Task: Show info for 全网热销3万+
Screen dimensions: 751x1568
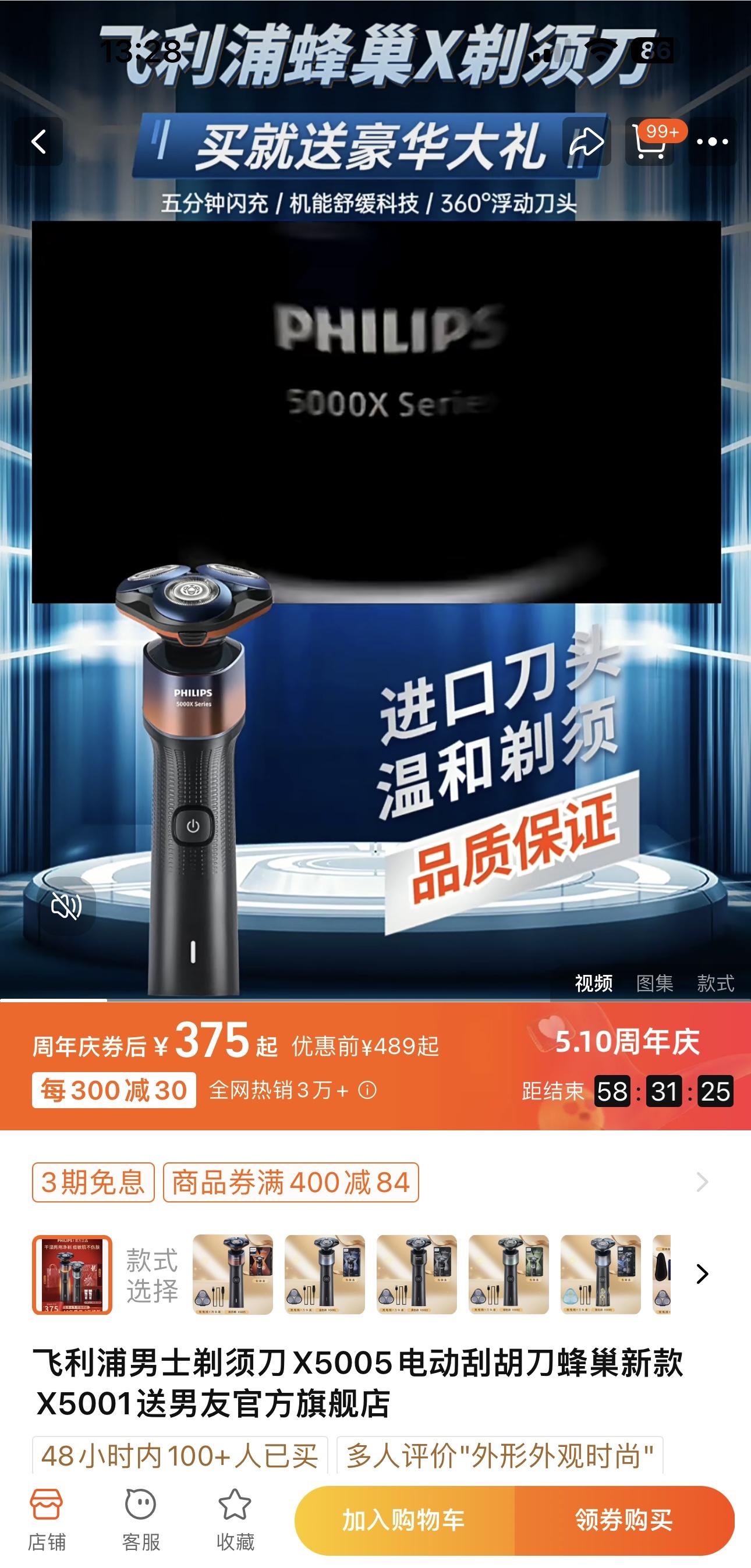Action: click(367, 1090)
